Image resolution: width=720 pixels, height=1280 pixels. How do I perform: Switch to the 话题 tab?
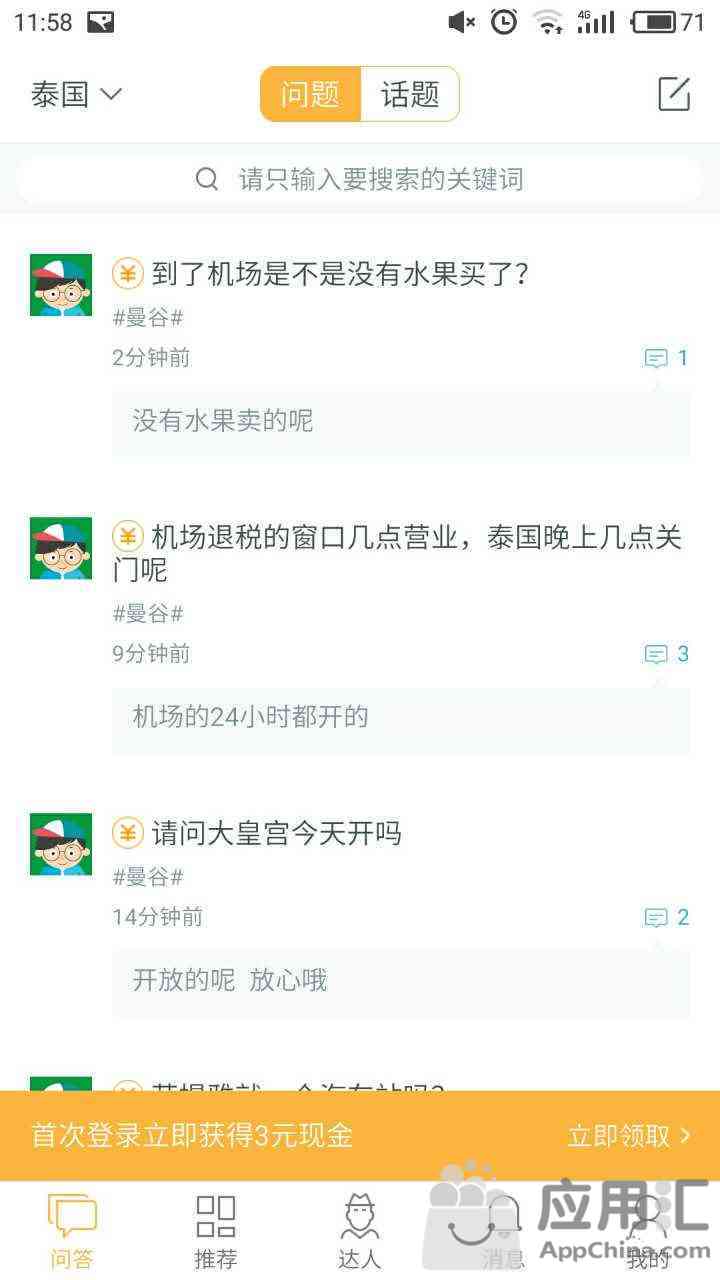tap(410, 94)
